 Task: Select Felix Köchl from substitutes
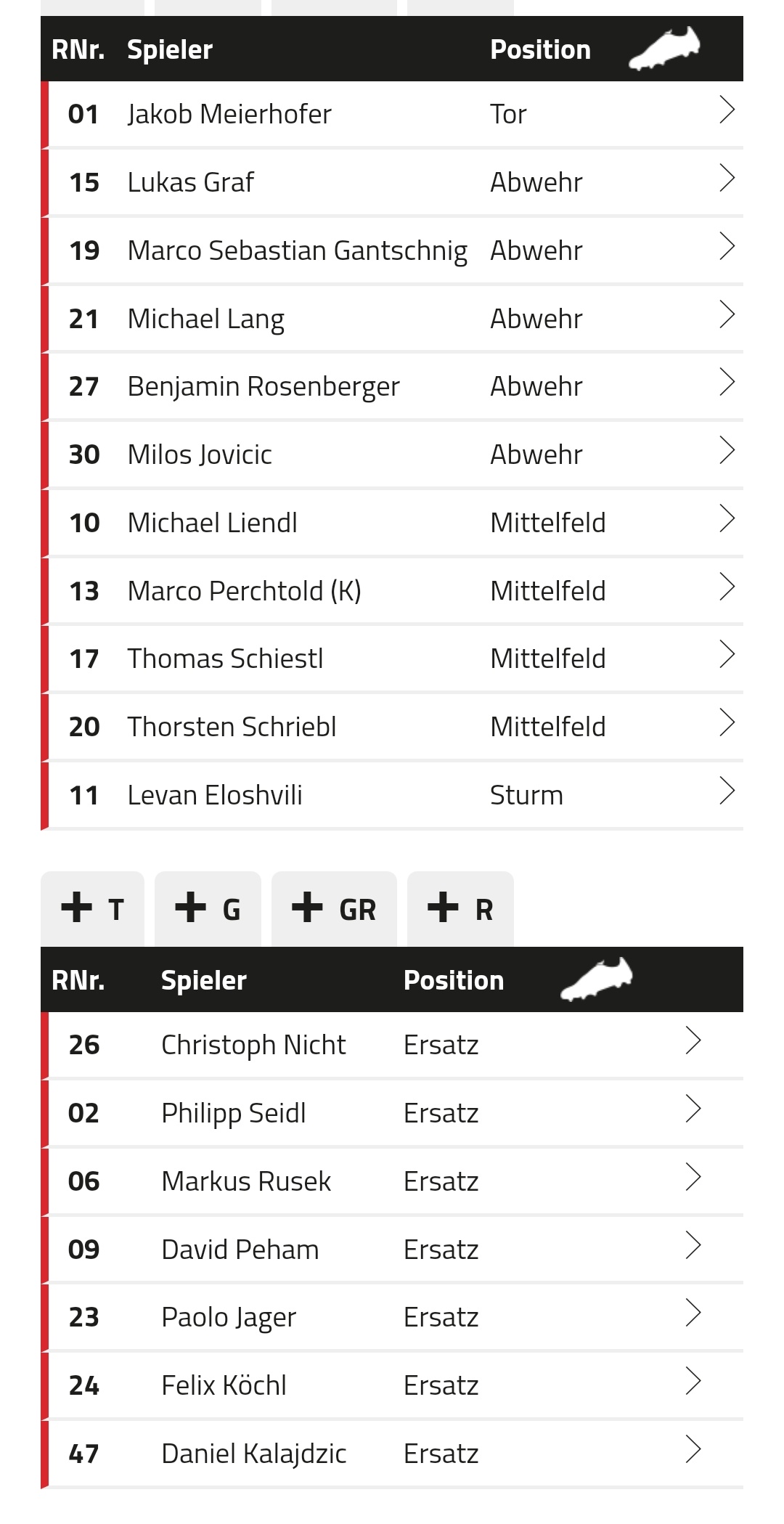click(x=392, y=1385)
